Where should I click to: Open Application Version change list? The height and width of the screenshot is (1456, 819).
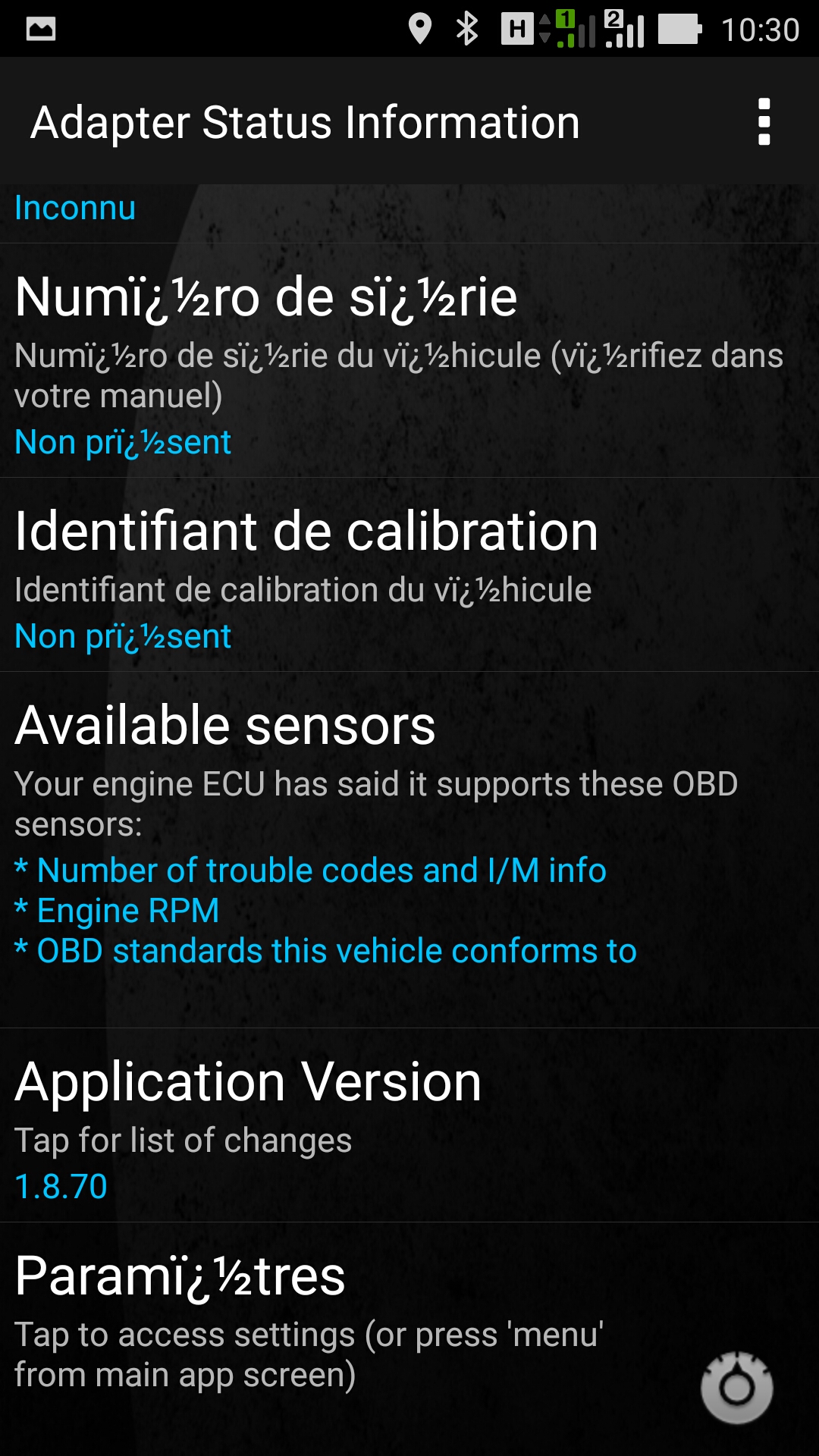[409, 1125]
